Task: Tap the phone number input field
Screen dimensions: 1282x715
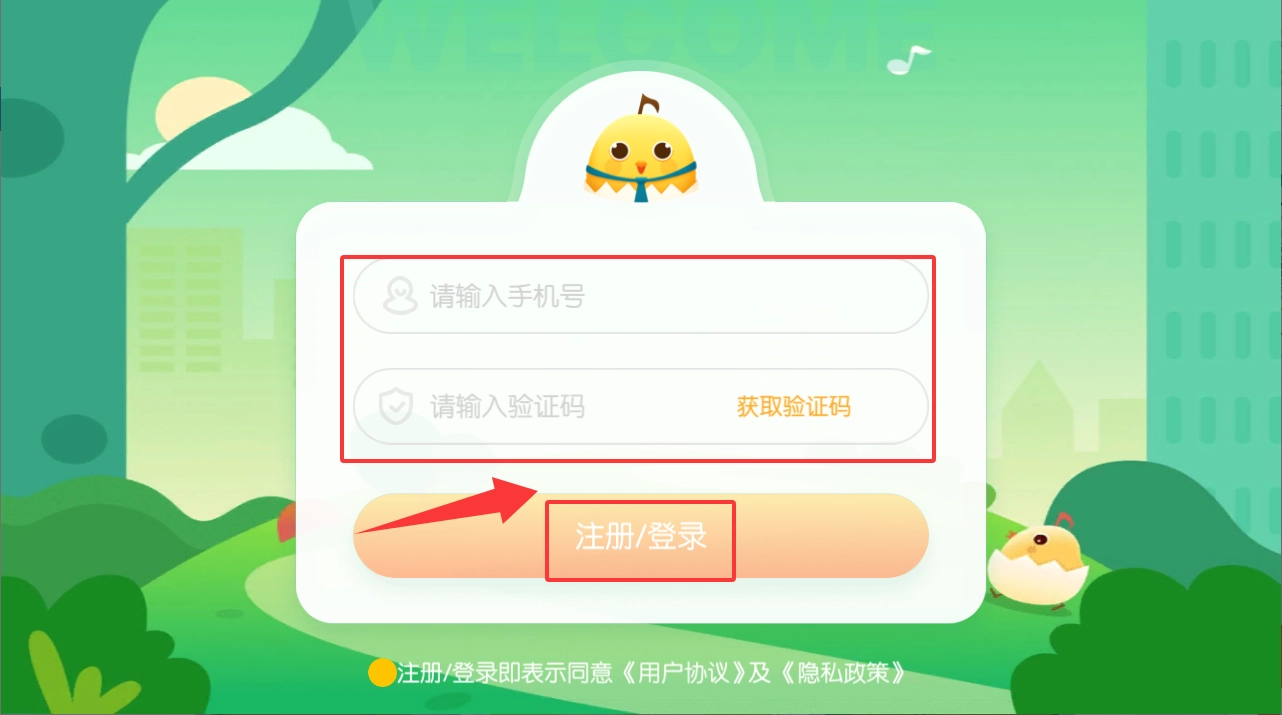Action: 640,296
